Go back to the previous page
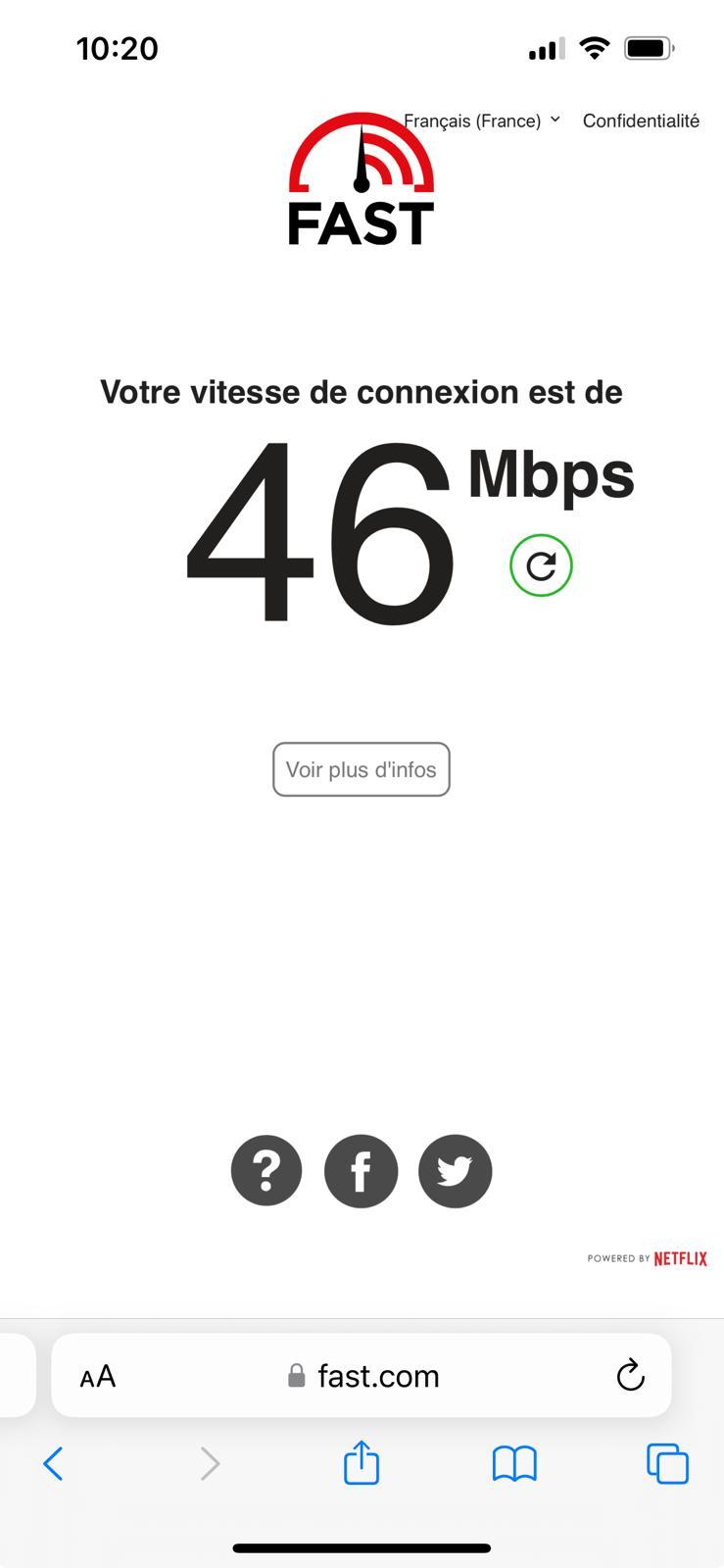Screen dimensions: 724x1568 click(54, 1464)
